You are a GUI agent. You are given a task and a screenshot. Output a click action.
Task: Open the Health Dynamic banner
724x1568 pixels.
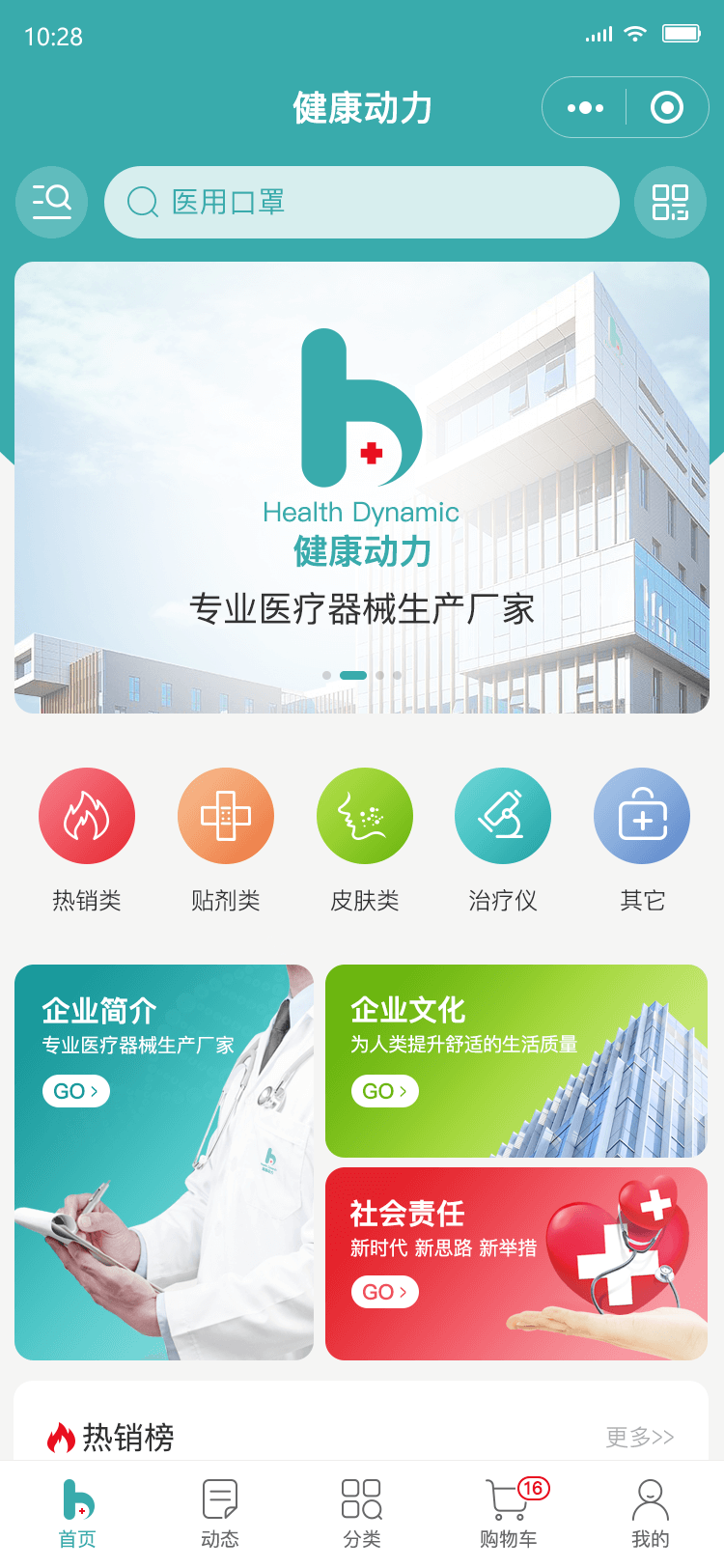click(362, 488)
